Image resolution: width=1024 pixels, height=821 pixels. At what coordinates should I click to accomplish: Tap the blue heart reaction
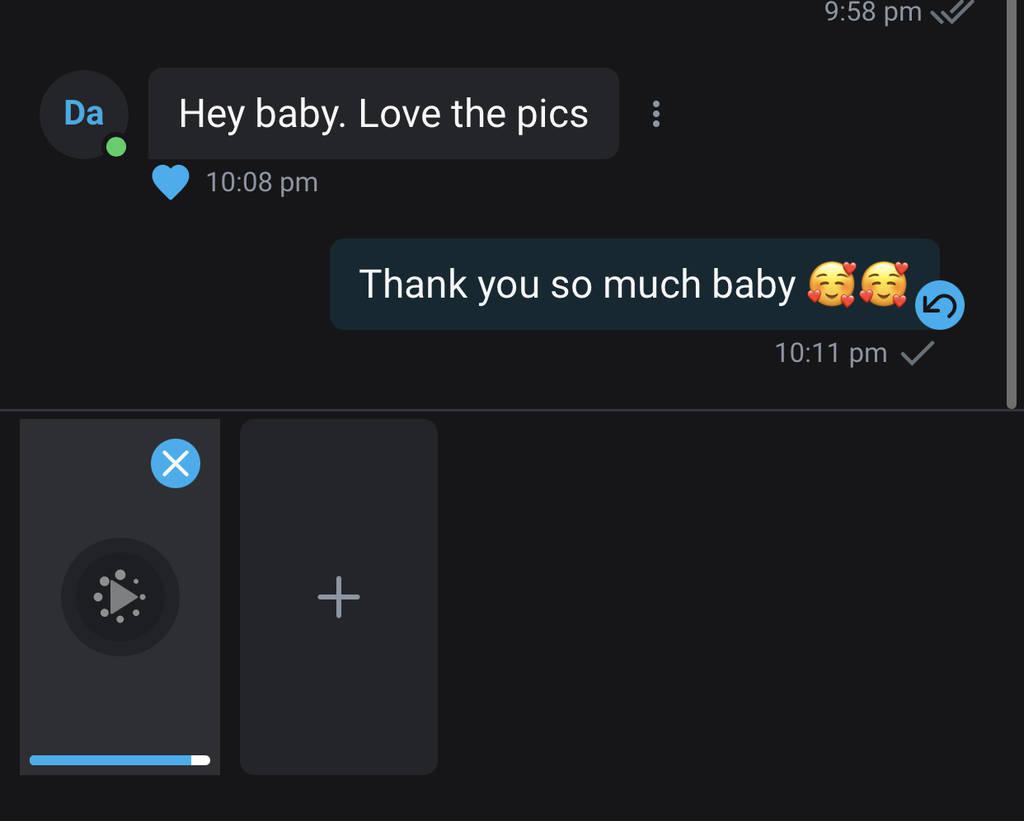click(171, 182)
